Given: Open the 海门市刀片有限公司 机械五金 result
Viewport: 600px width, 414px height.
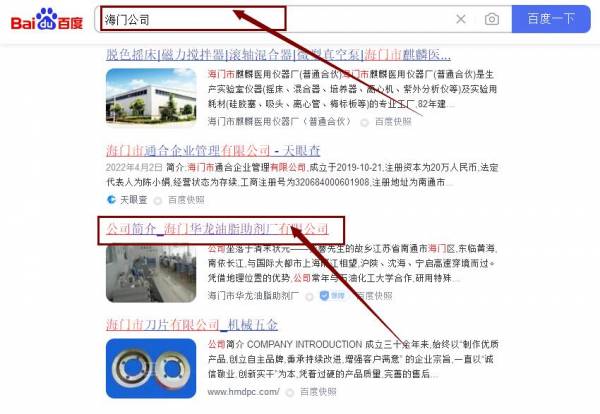Looking at the screenshot, I should pos(194,325).
